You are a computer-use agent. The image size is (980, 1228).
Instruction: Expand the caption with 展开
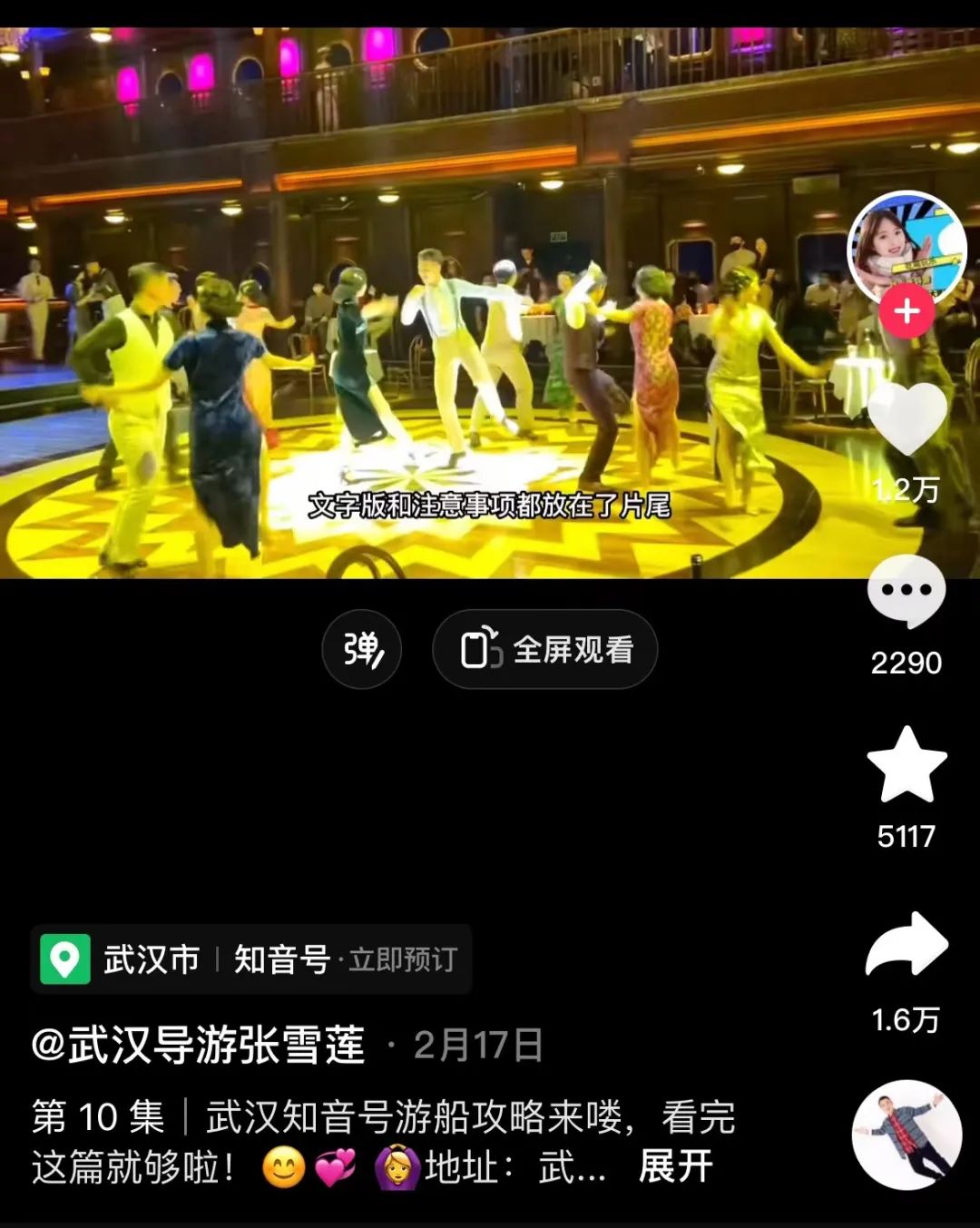point(676,1166)
